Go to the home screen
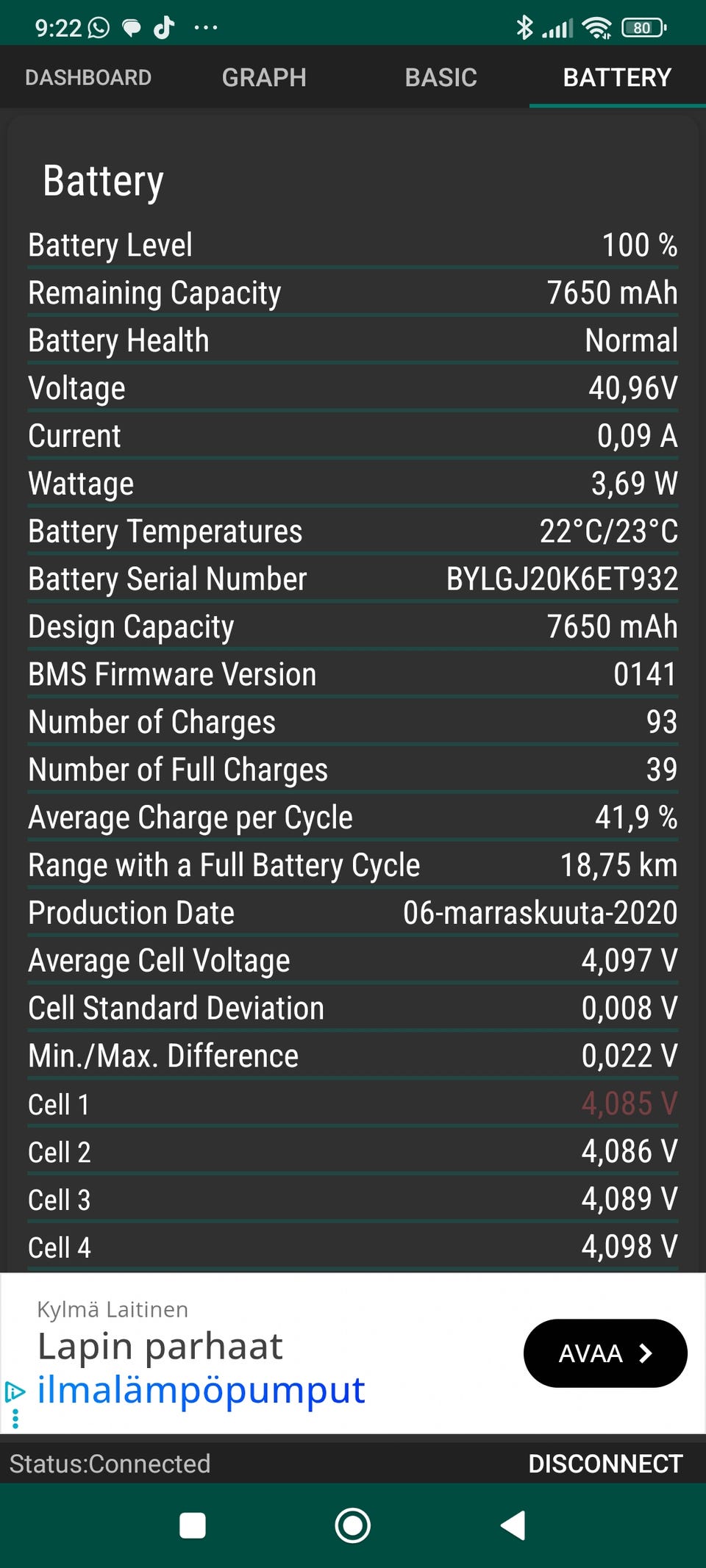This screenshot has height=1568, width=706. (352, 1525)
